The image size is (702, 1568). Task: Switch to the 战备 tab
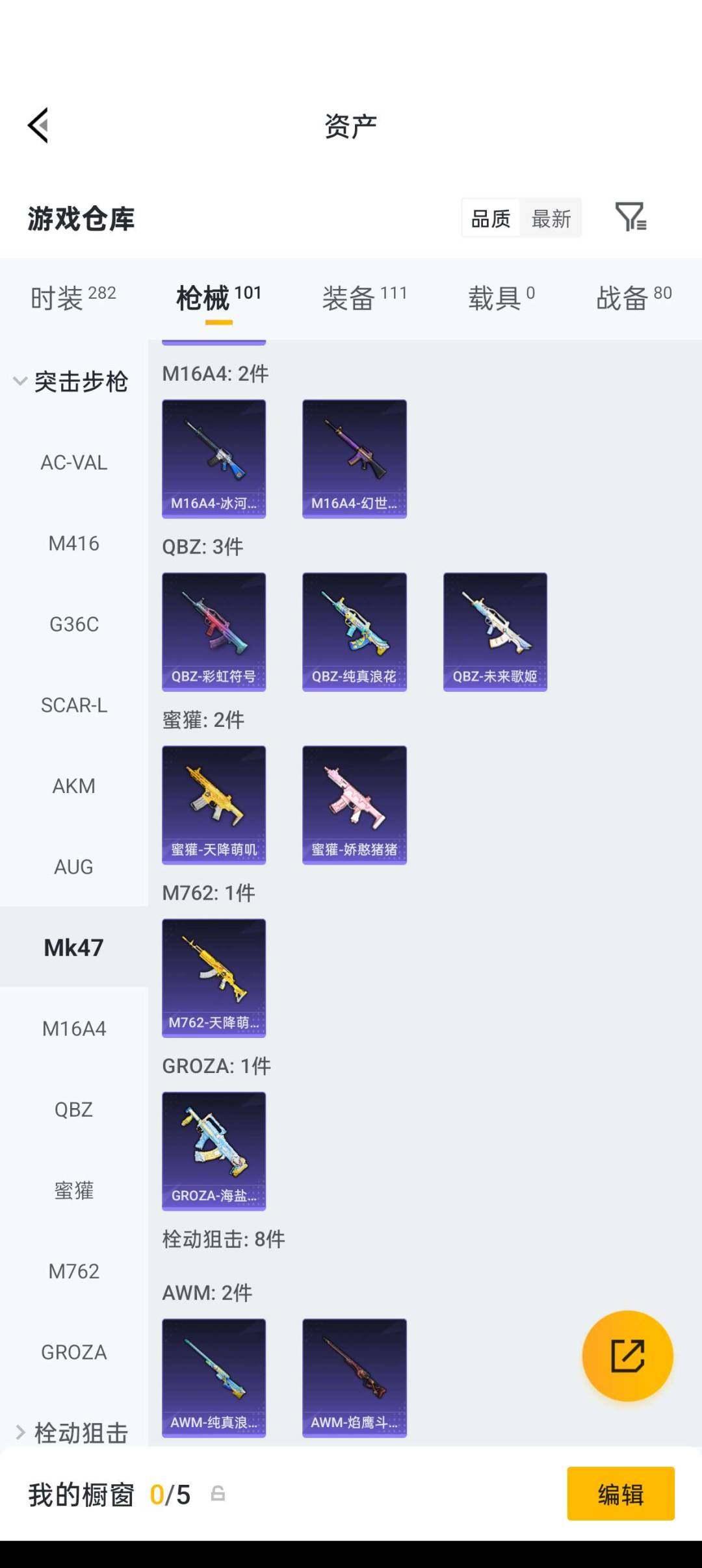click(x=634, y=297)
